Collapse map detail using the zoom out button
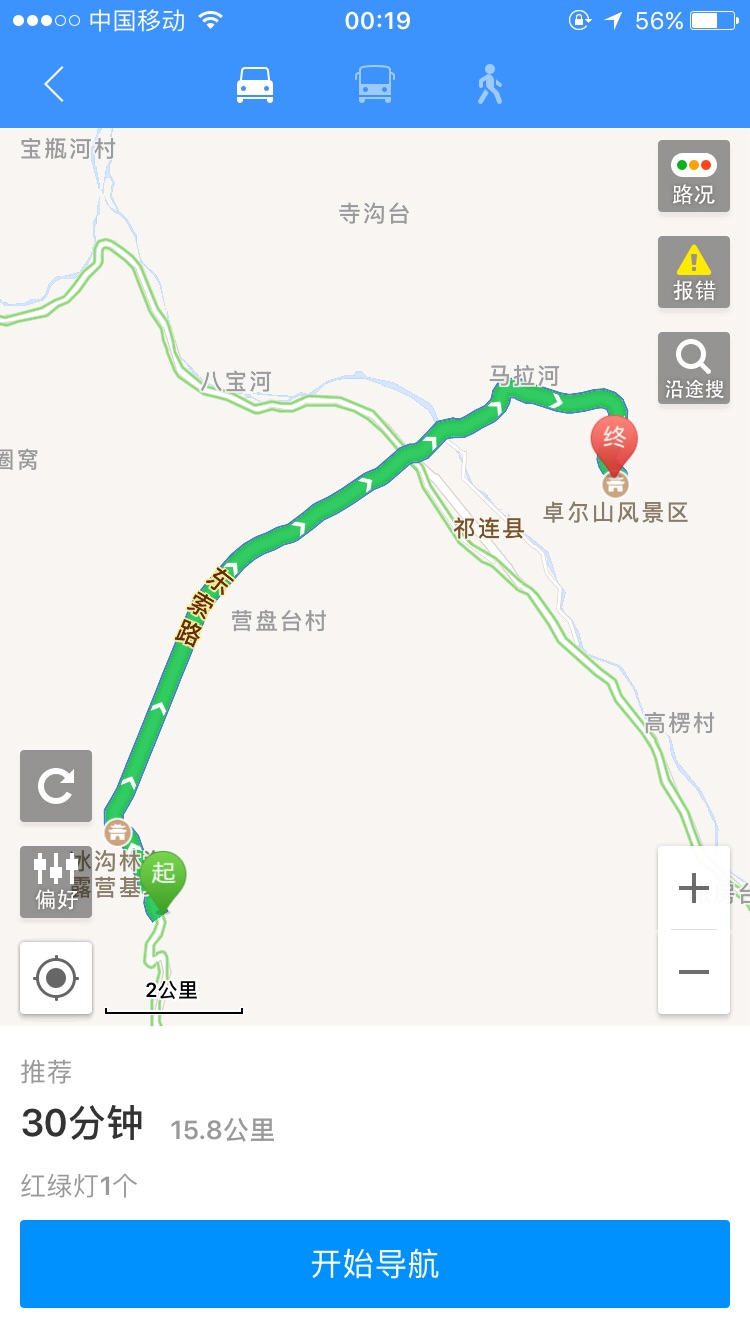Image resolution: width=750 pixels, height=1334 pixels. point(693,971)
